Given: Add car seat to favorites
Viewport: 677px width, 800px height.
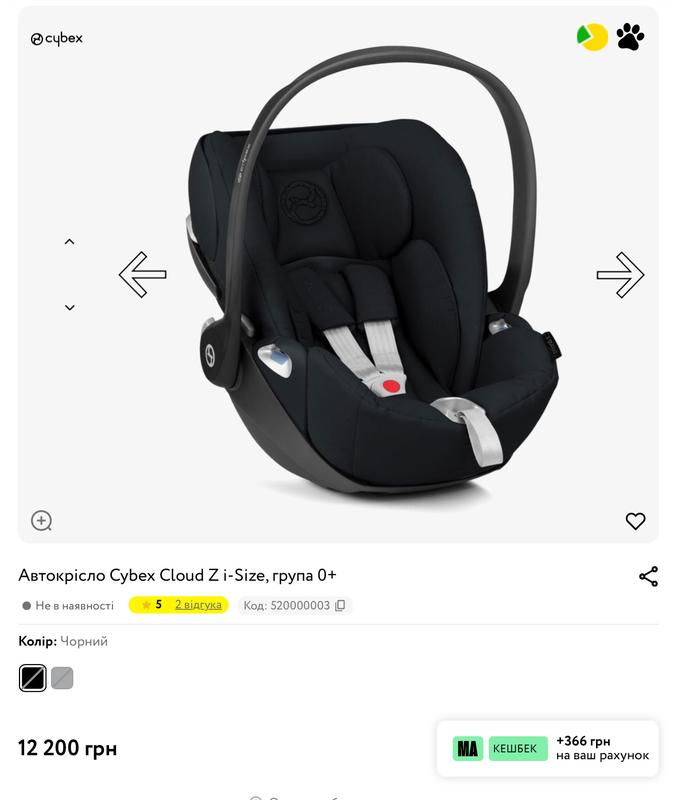Looking at the screenshot, I should 635,521.
